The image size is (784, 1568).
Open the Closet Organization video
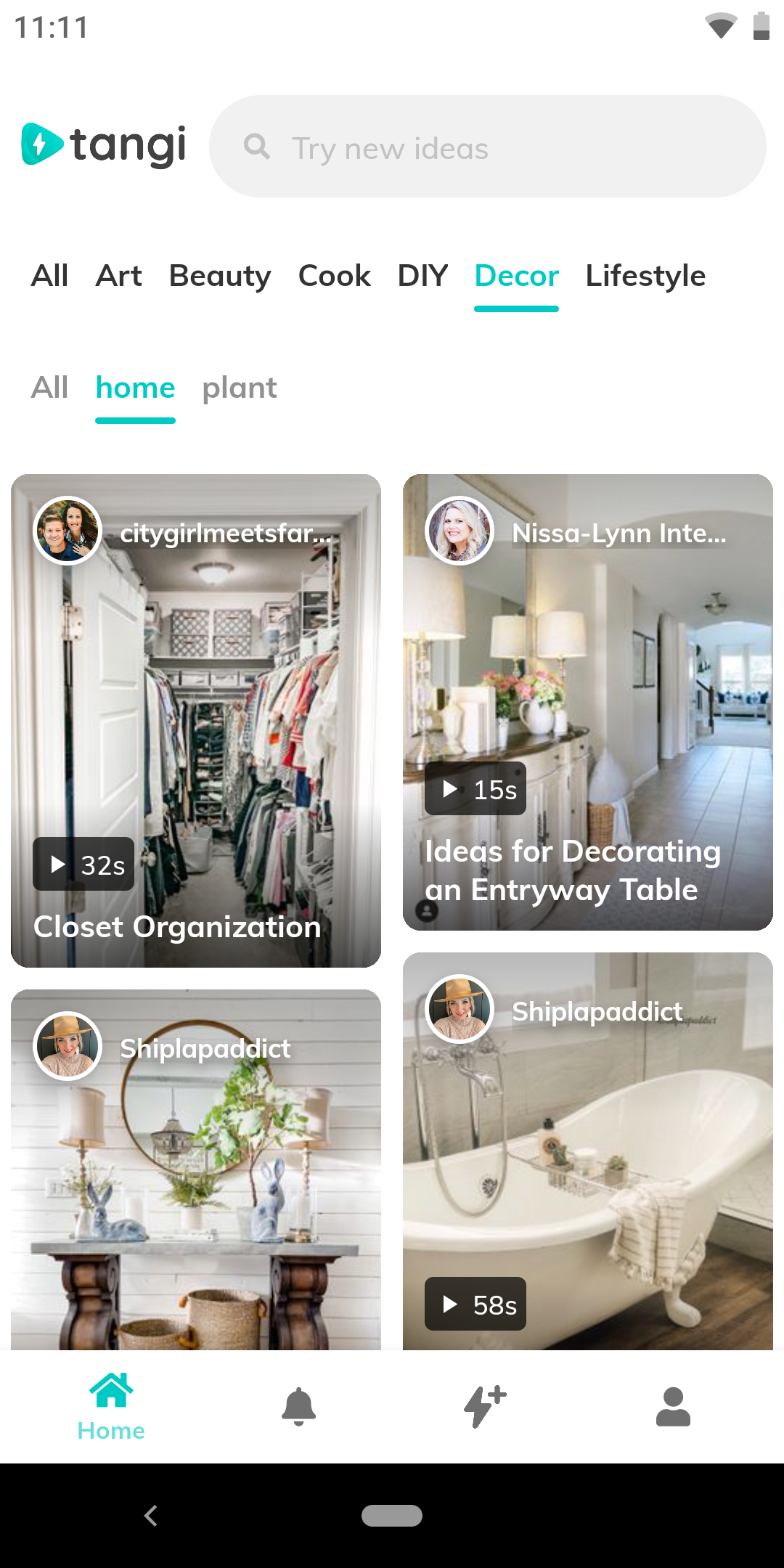click(196, 721)
